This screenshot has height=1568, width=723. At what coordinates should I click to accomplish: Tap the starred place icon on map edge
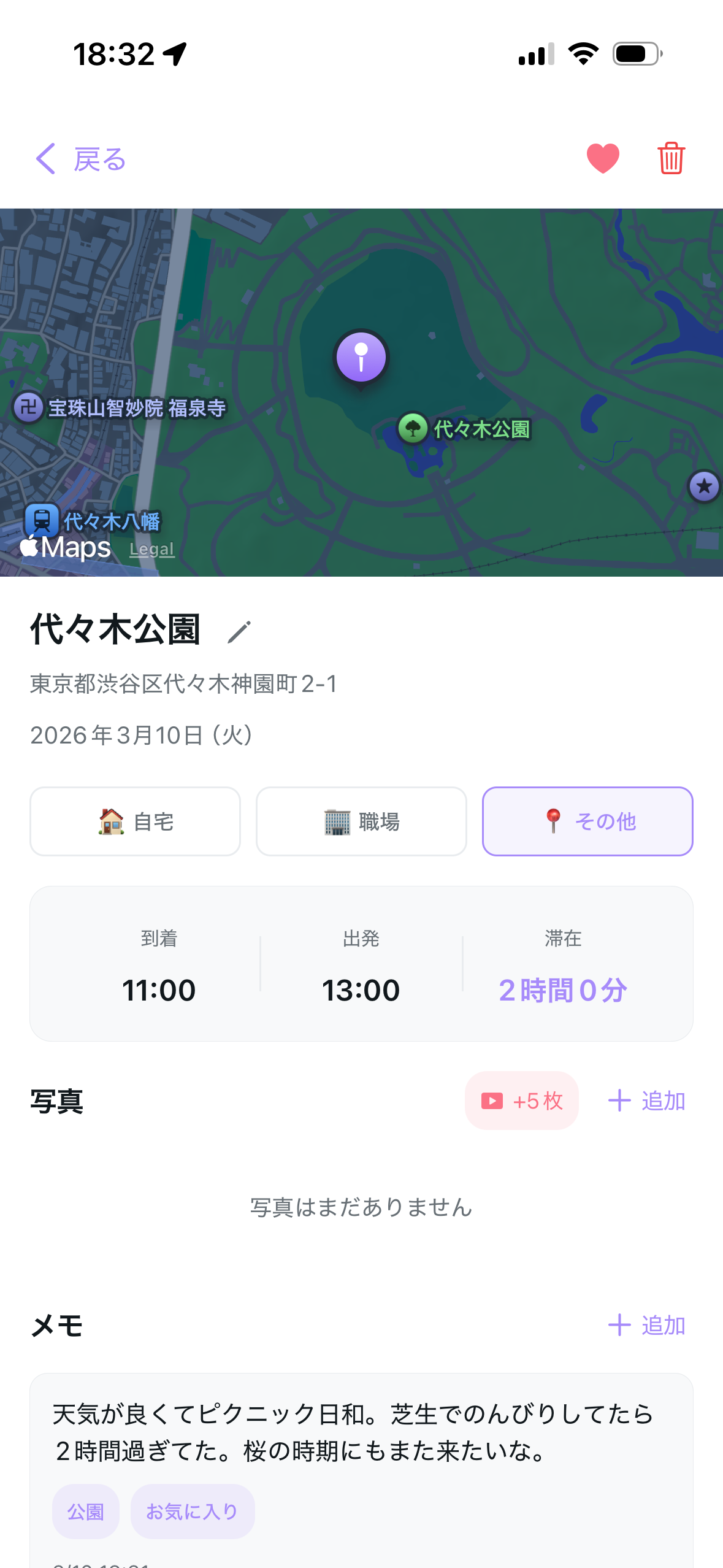(x=703, y=487)
